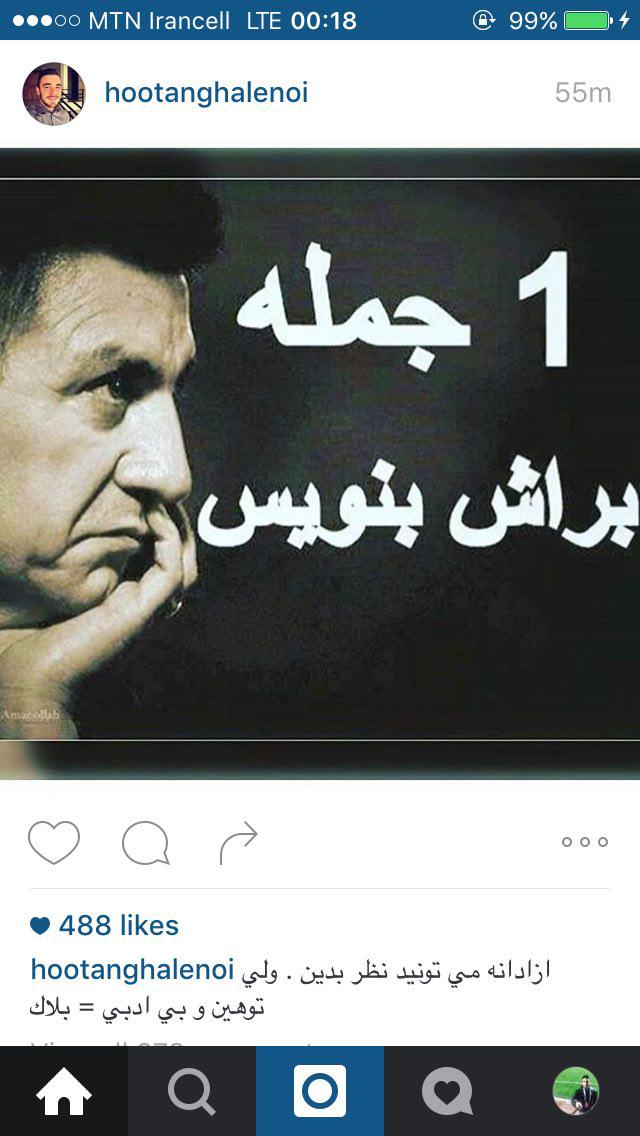Go to the Home feed tab
The image size is (640, 1136).
(64, 1091)
